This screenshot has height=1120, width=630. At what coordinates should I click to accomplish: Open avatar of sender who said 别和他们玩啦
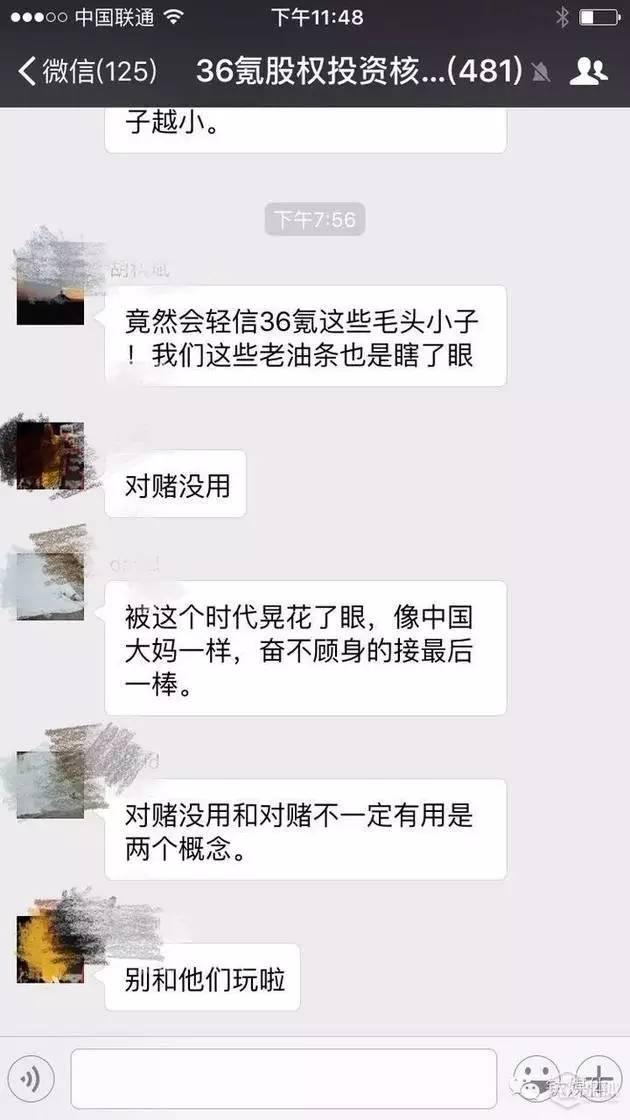(x=49, y=948)
